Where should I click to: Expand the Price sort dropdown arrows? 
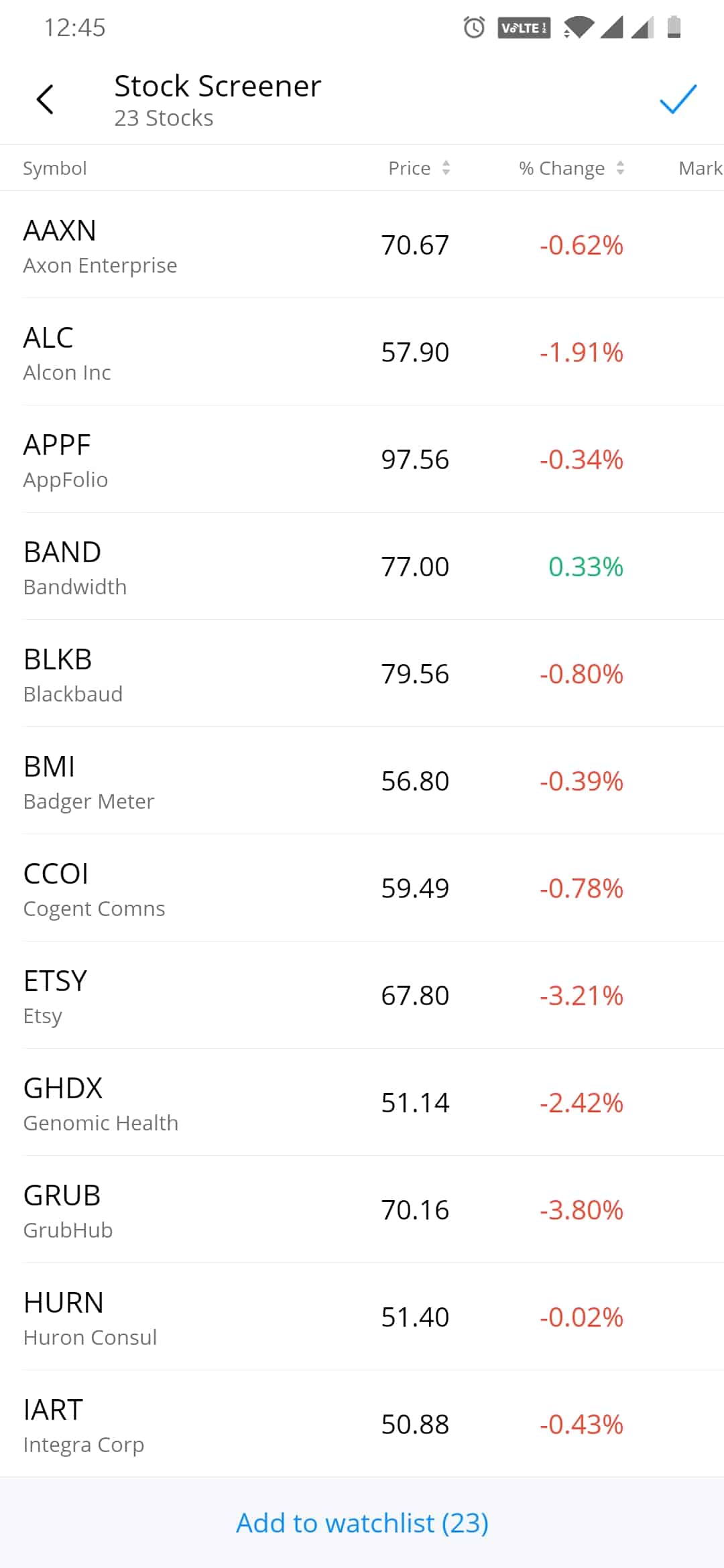point(444,168)
